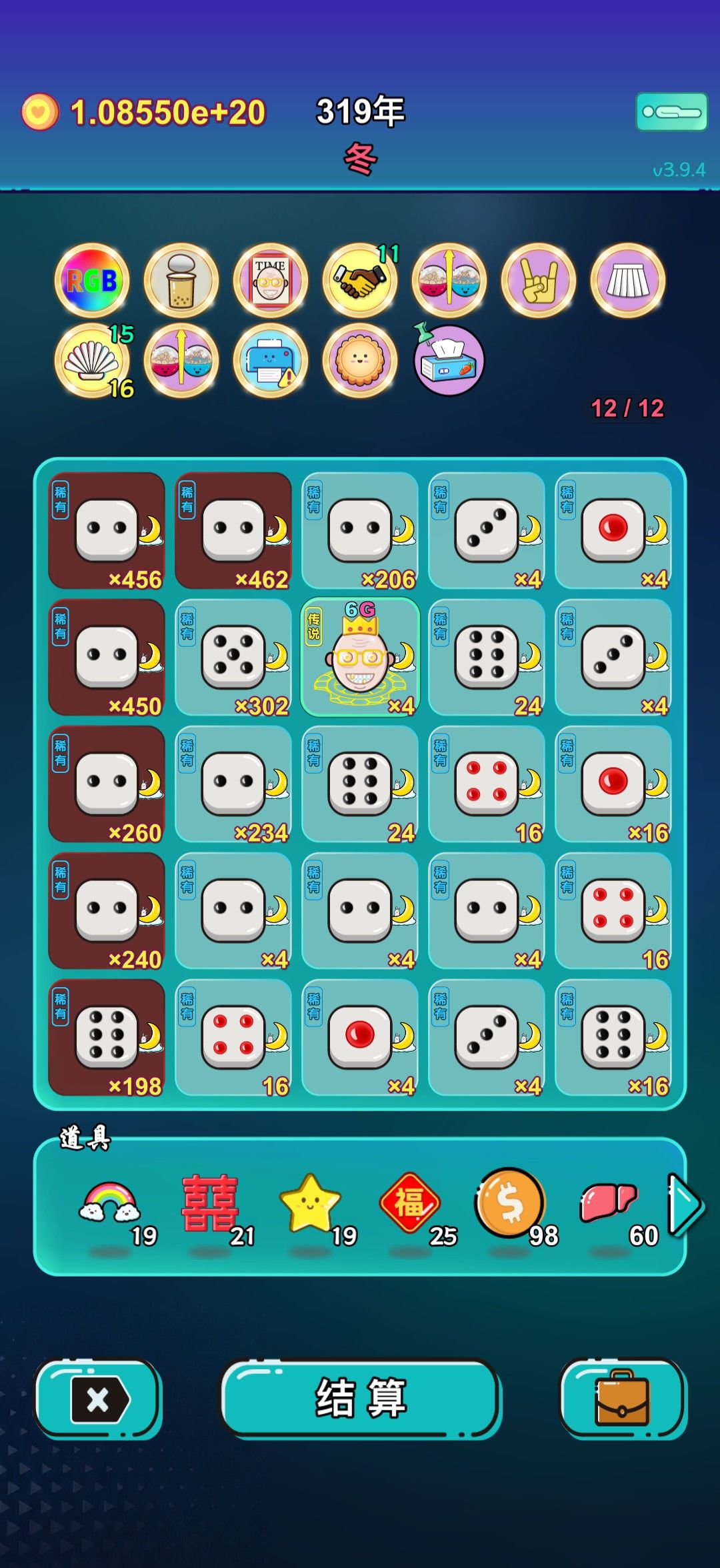Open the RGB rainbow badge
Screen dimensions: 720x1568
92,281
